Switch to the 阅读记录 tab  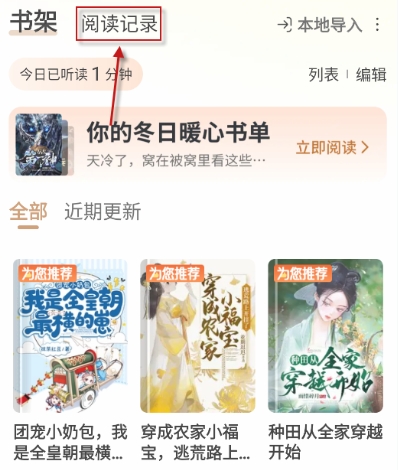click(x=119, y=24)
